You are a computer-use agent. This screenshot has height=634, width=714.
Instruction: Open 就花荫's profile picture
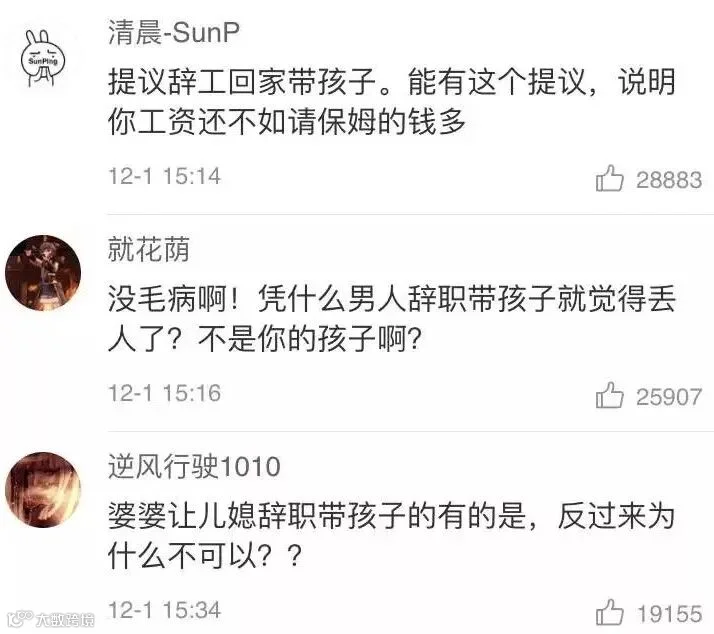(x=43, y=273)
